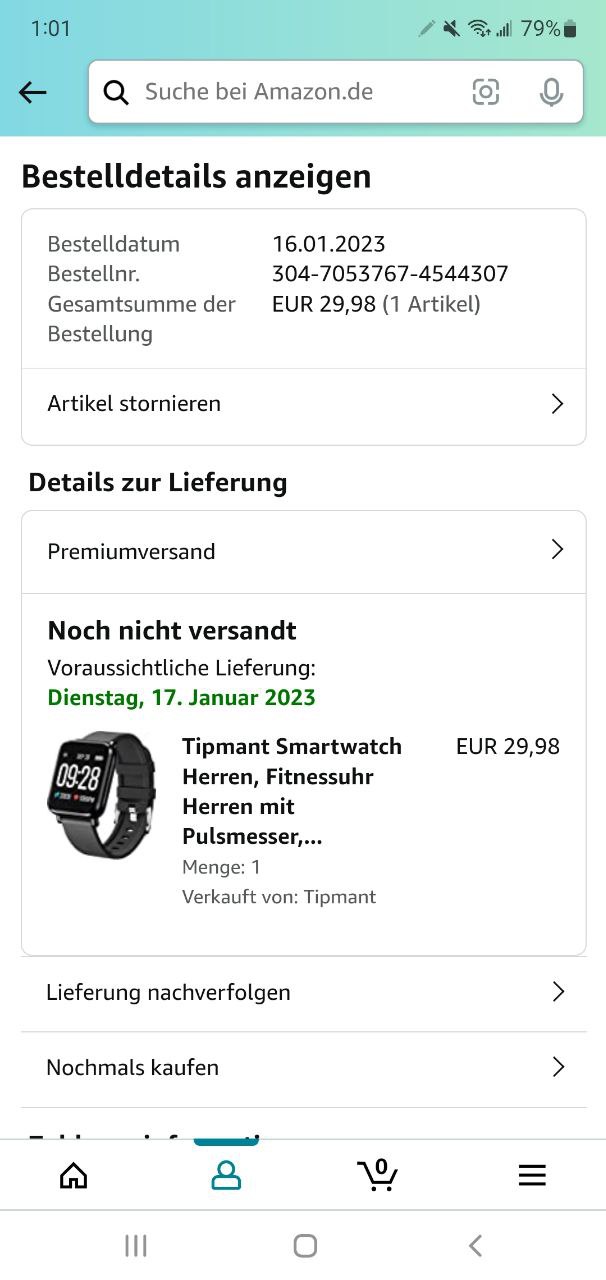
Task: Select Nochmals kaufen
Action: tap(304, 1067)
